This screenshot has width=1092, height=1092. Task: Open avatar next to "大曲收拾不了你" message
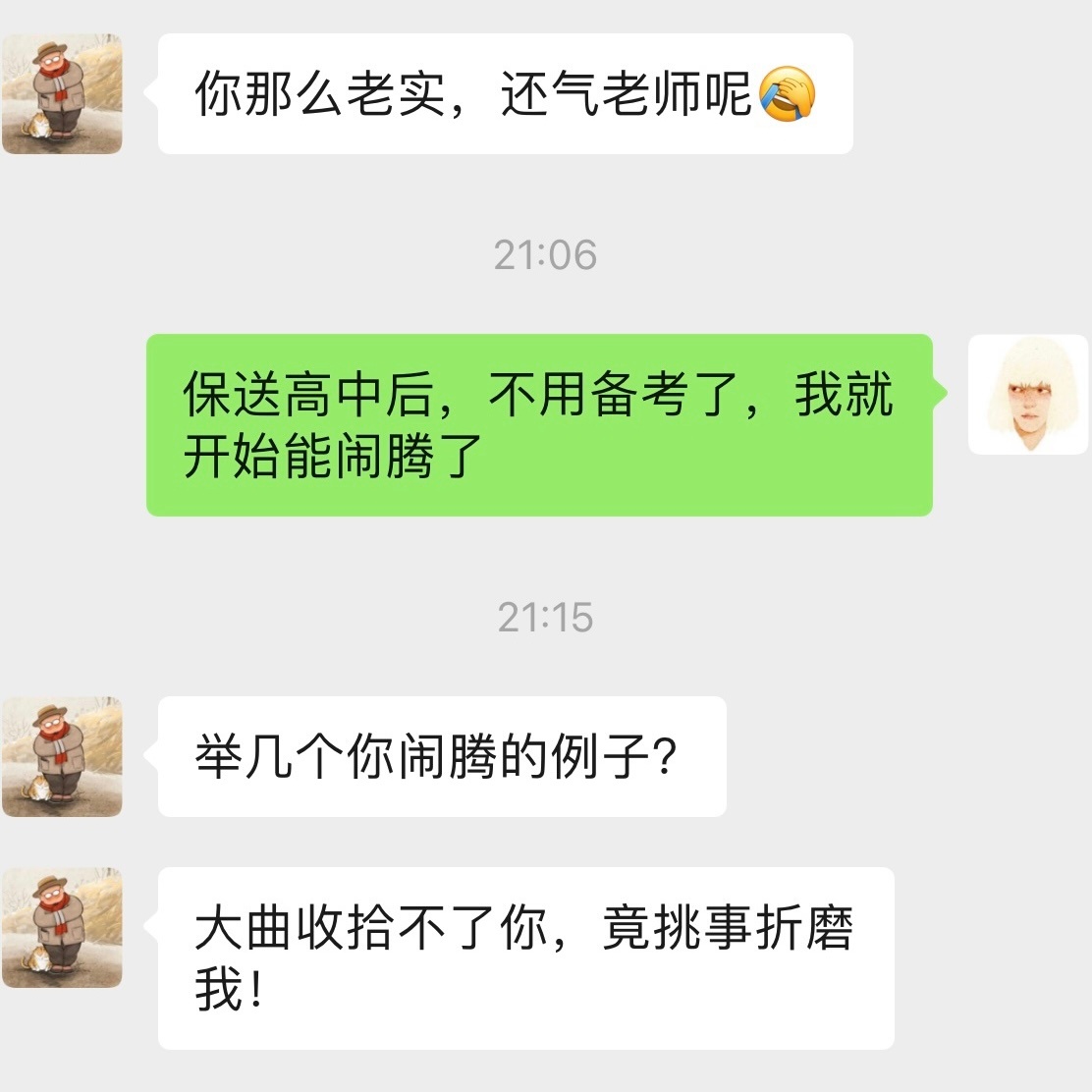pyautogui.click(x=62, y=928)
